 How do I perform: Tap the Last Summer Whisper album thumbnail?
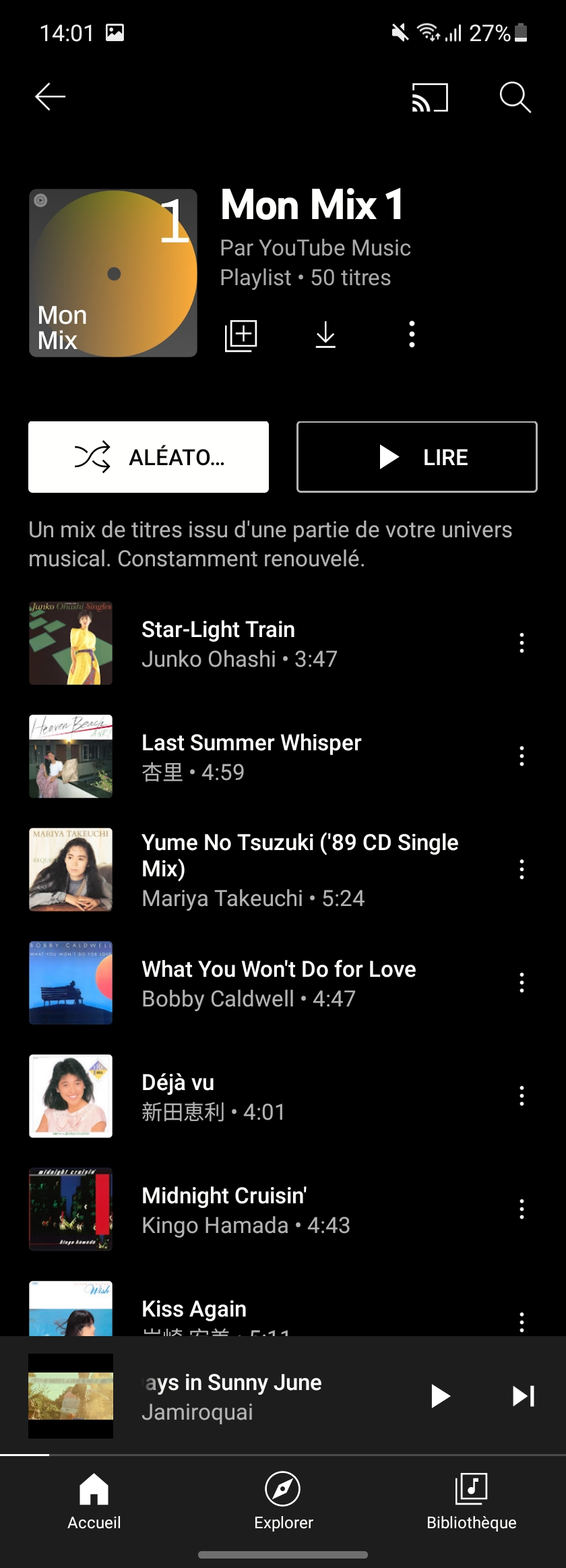(71, 756)
